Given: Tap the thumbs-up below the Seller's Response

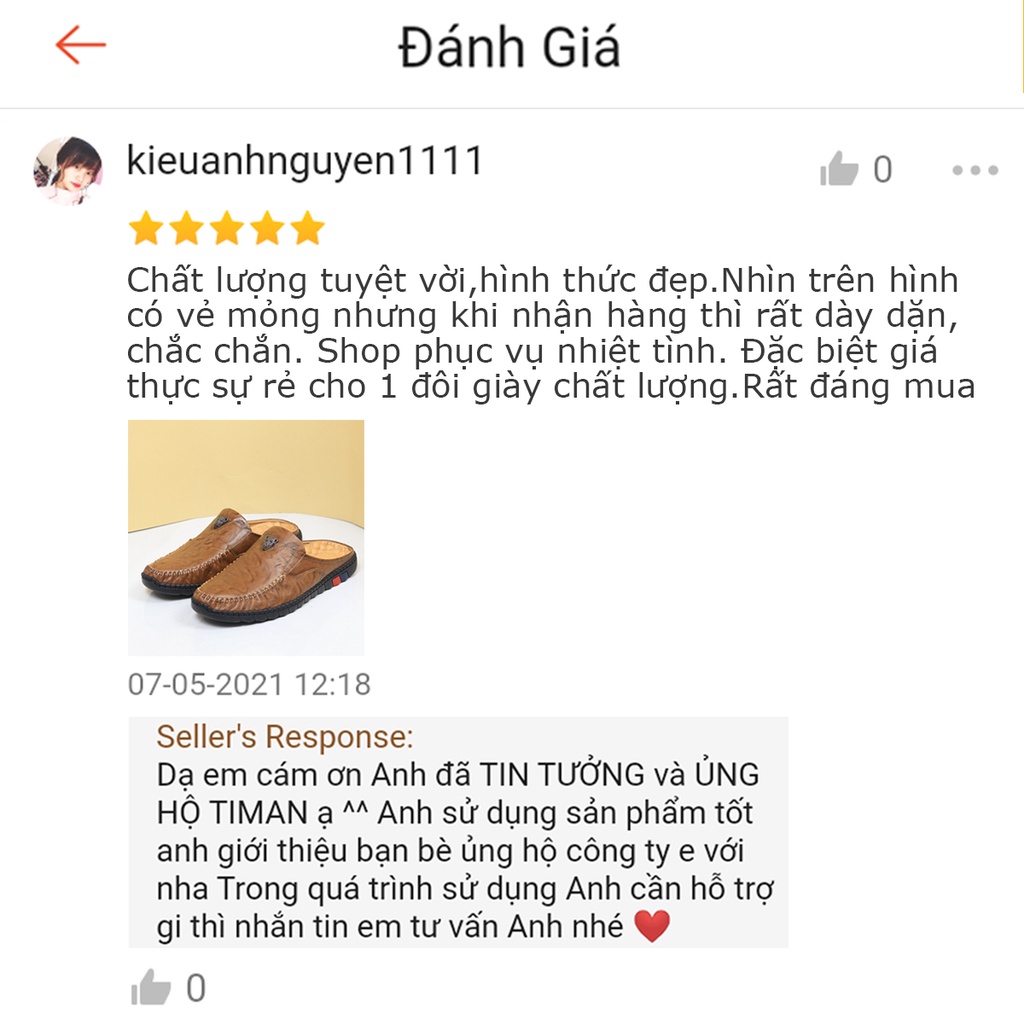Looking at the screenshot, I should point(151,989).
